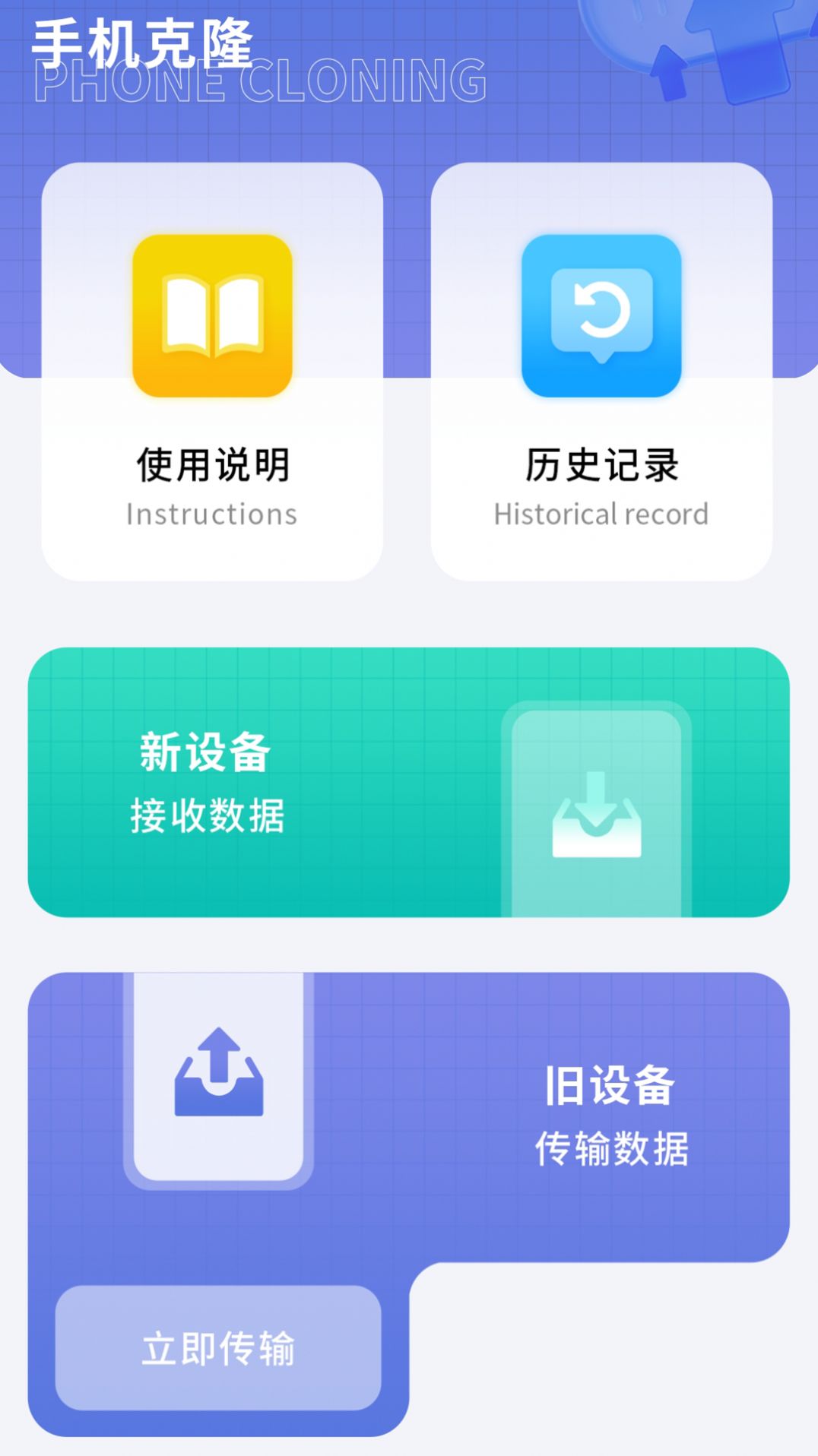Tap the blue Historical record refresh icon

(x=603, y=315)
